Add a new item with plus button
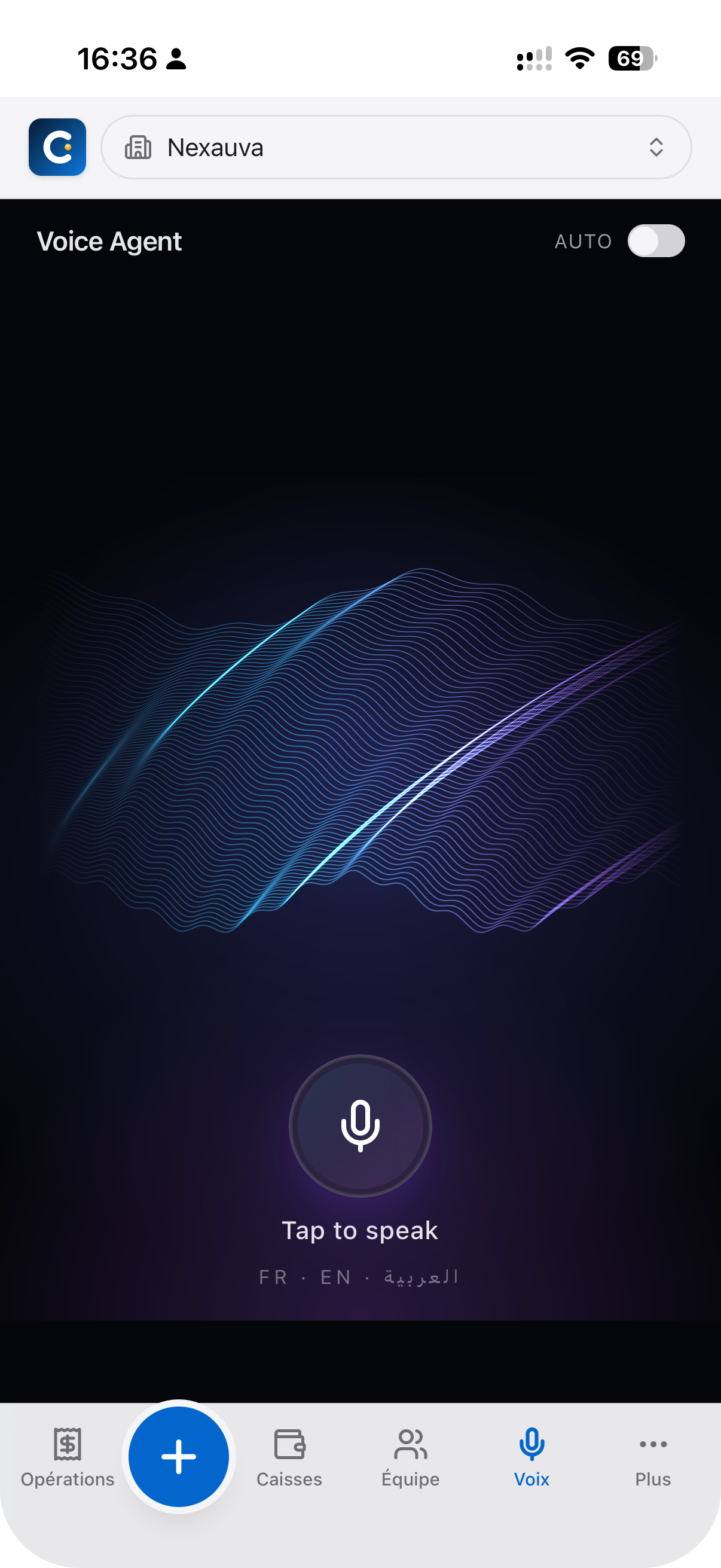 [179, 1457]
